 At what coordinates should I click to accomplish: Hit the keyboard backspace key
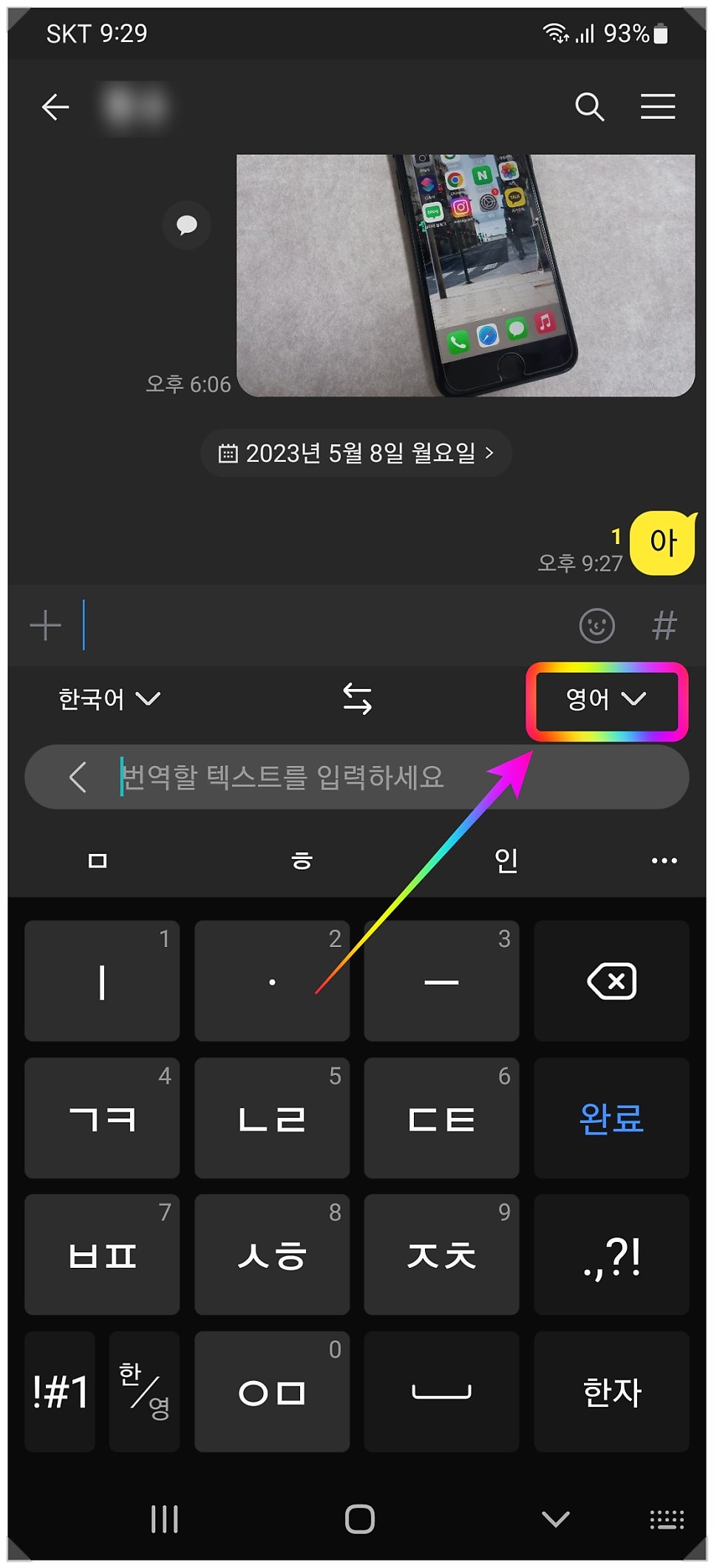611,981
